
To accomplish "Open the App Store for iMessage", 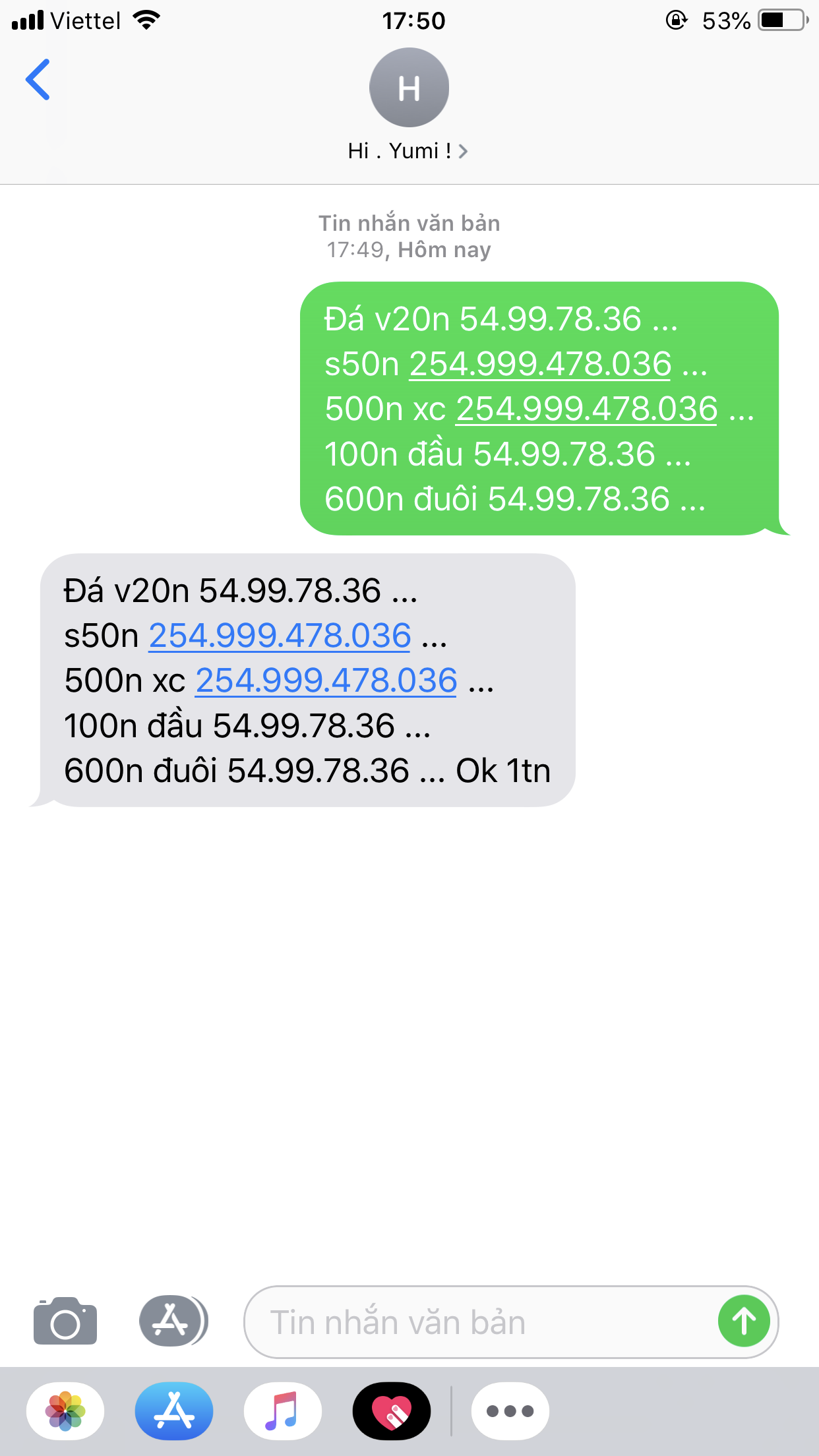I will 174,1411.
